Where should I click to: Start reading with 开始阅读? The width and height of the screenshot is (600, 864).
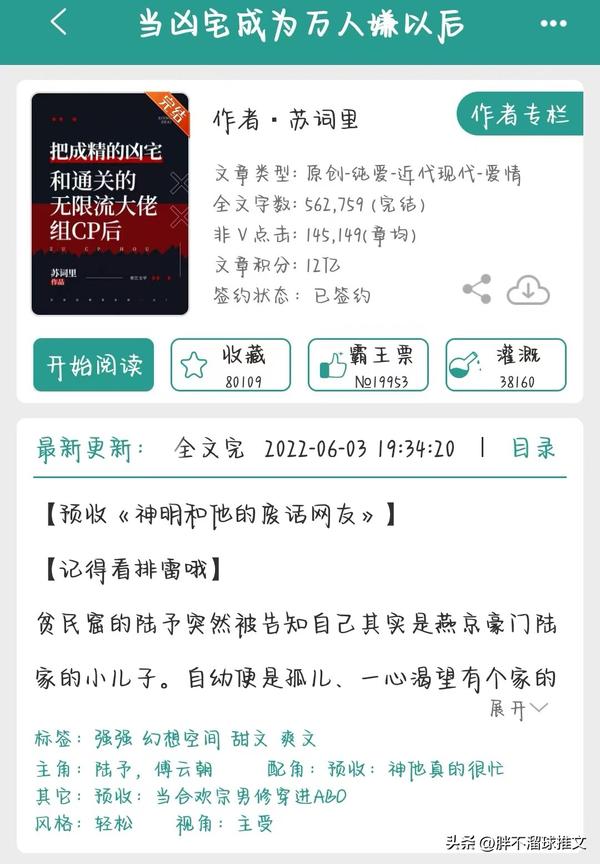tap(94, 365)
